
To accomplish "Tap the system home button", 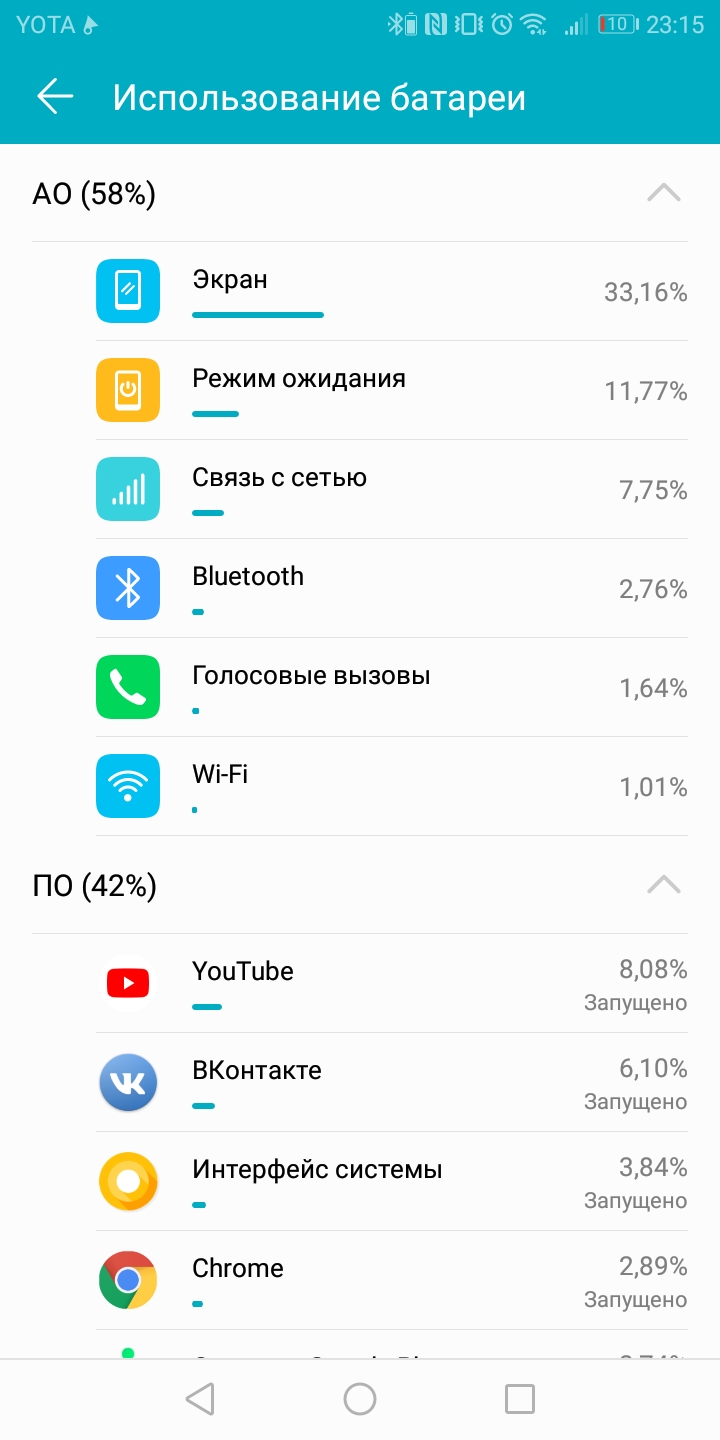I will point(360,1399).
